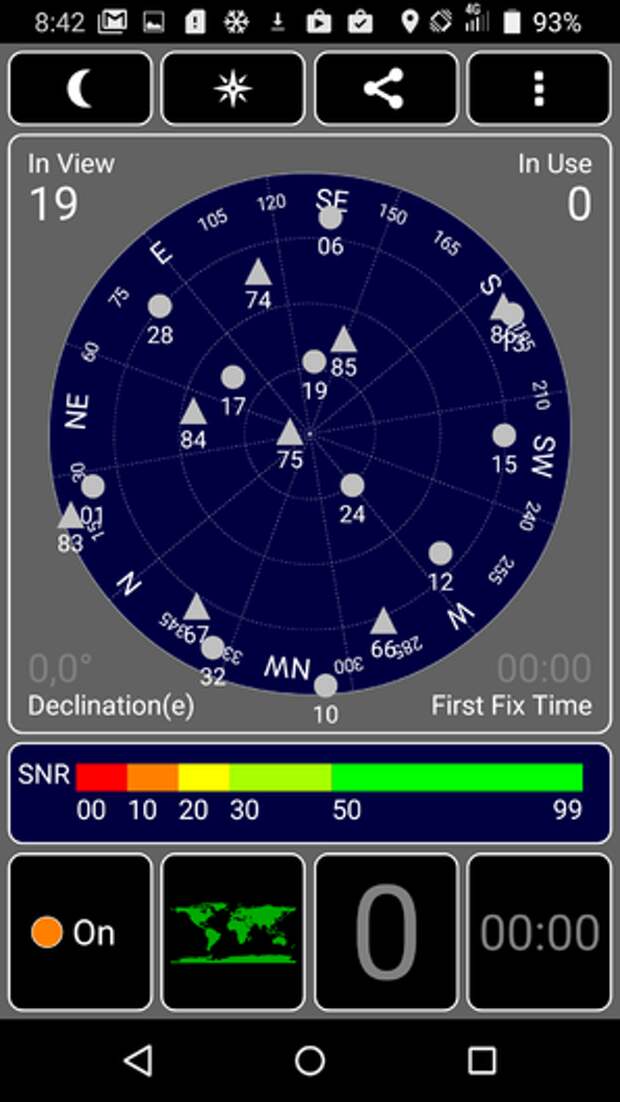Screen dimensions: 620x1102
Task: Open the green world map view
Action: 233,932
